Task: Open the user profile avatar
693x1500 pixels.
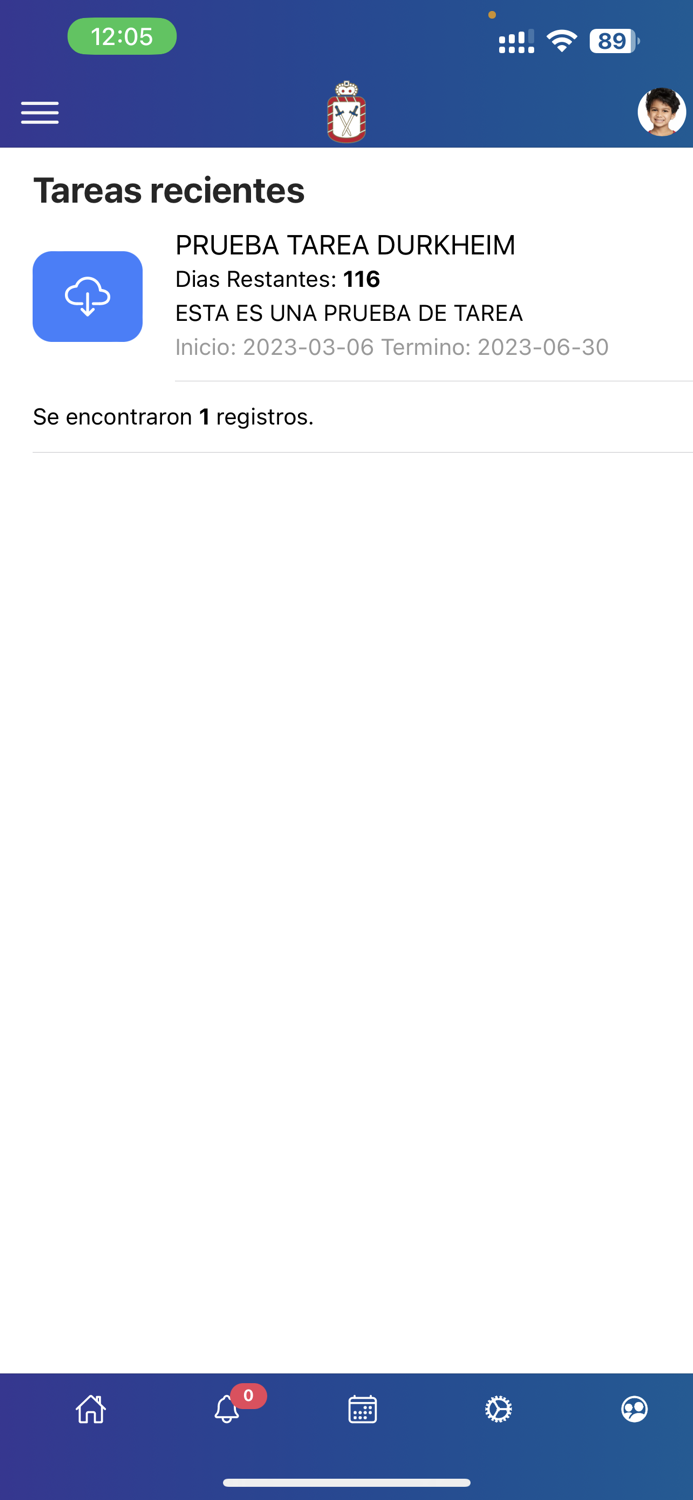Action: [x=661, y=112]
